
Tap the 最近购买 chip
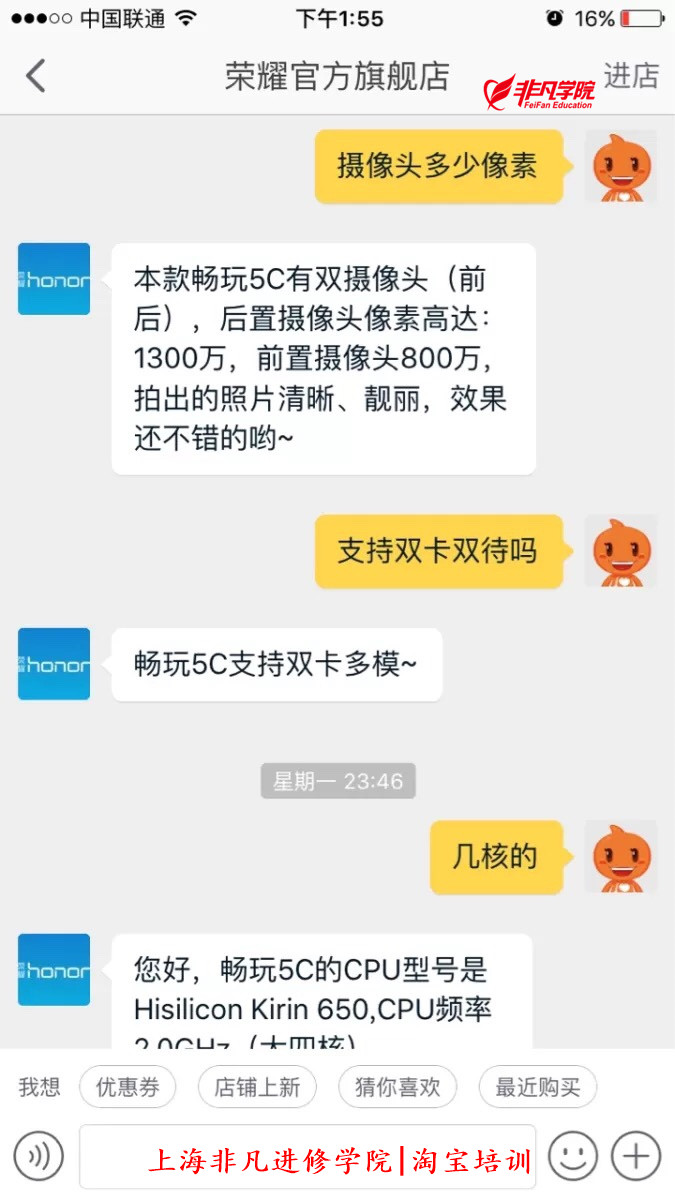coord(537,1088)
